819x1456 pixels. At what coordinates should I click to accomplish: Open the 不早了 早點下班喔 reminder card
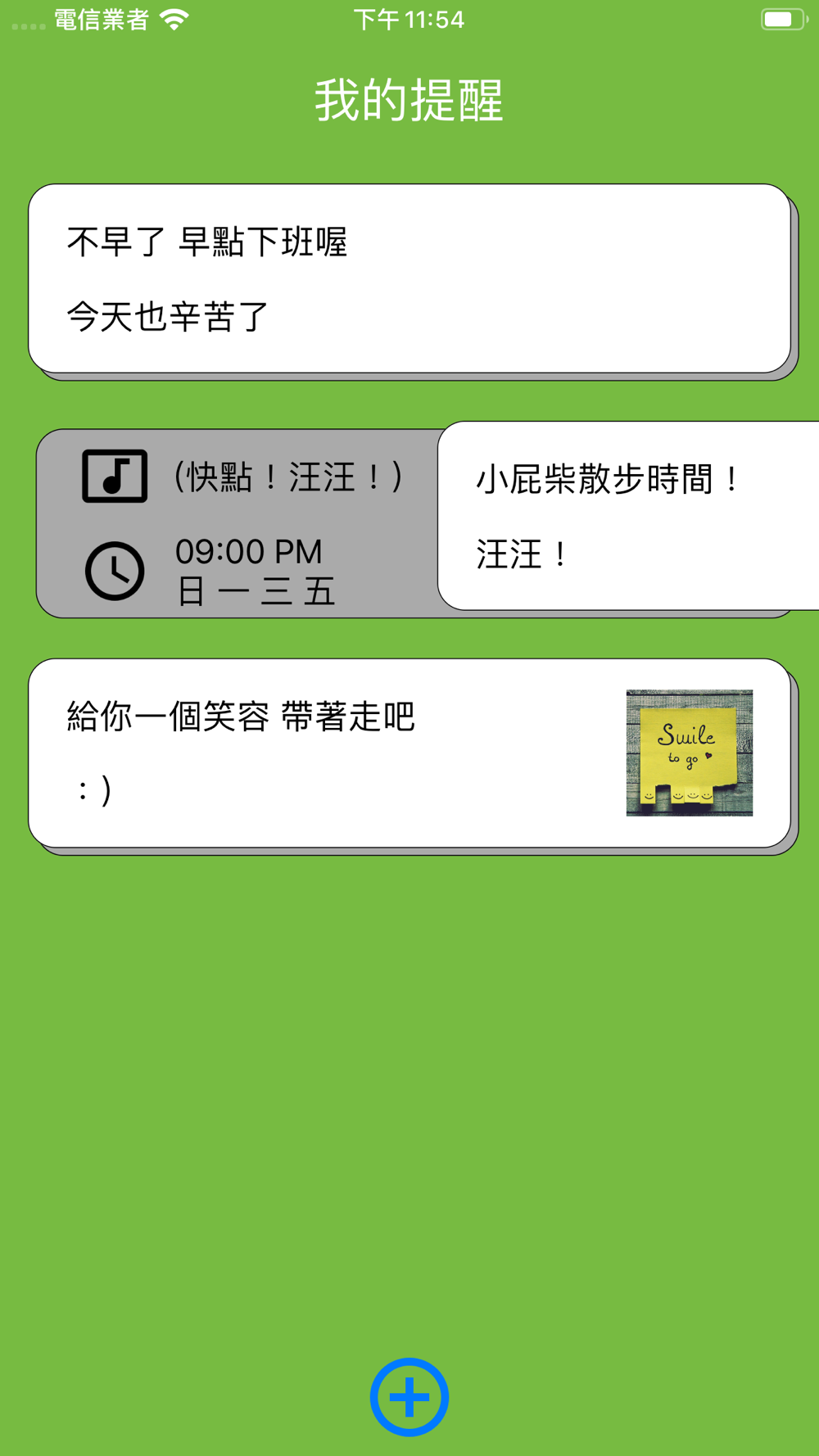[409, 278]
